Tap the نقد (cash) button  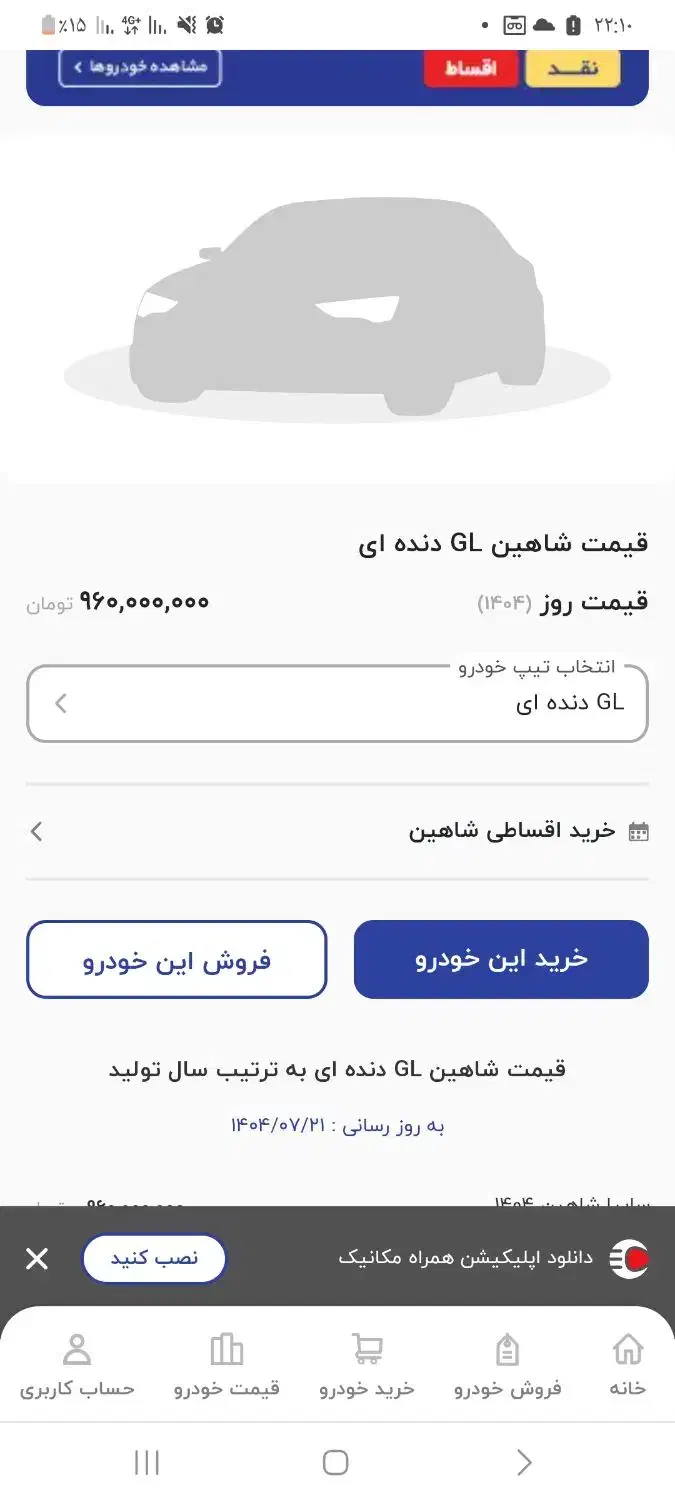tap(572, 68)
